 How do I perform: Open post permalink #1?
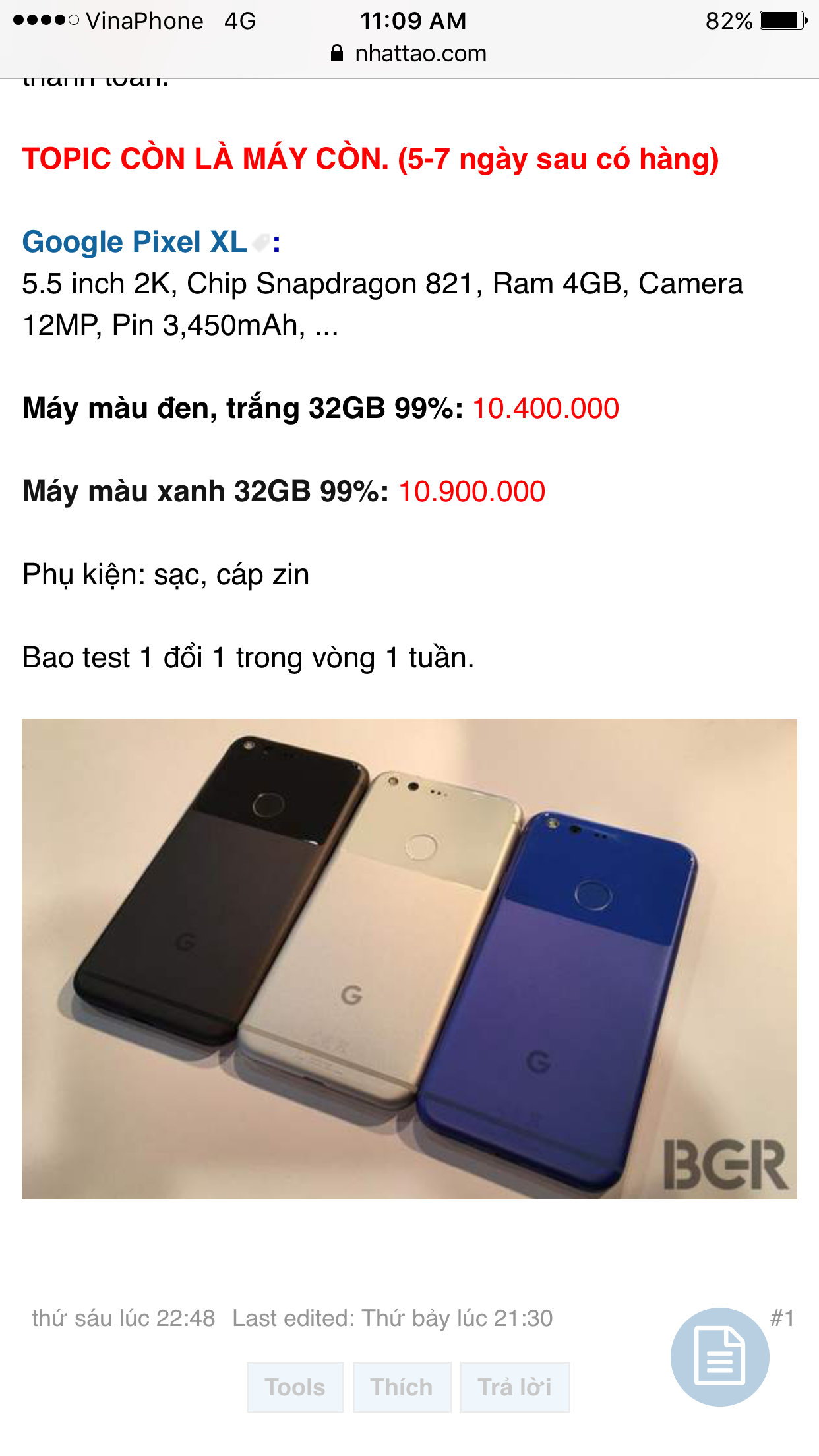tap(782, 1318)
